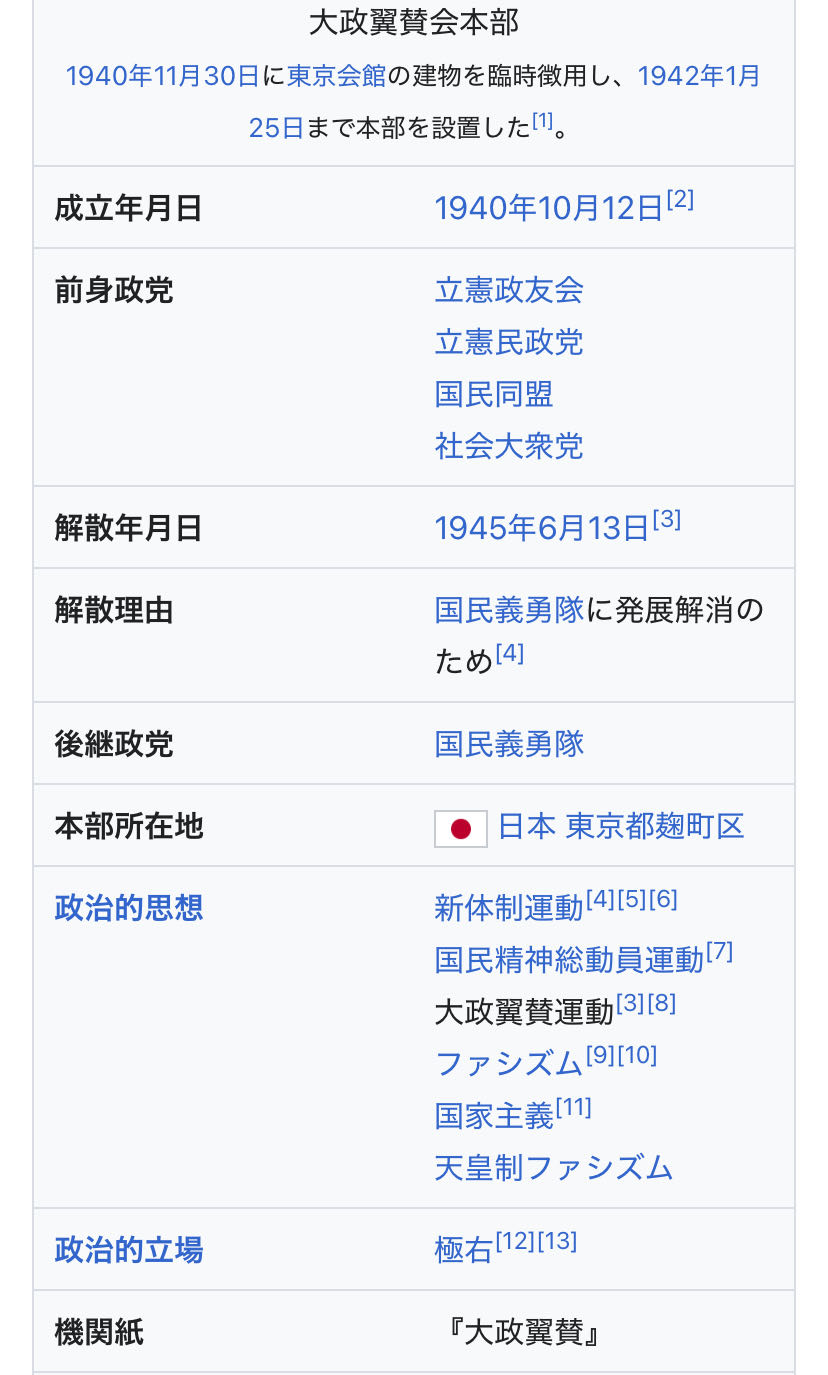View the 社会大衆党 page
828x1375 pixels.
tap(509, 446)
